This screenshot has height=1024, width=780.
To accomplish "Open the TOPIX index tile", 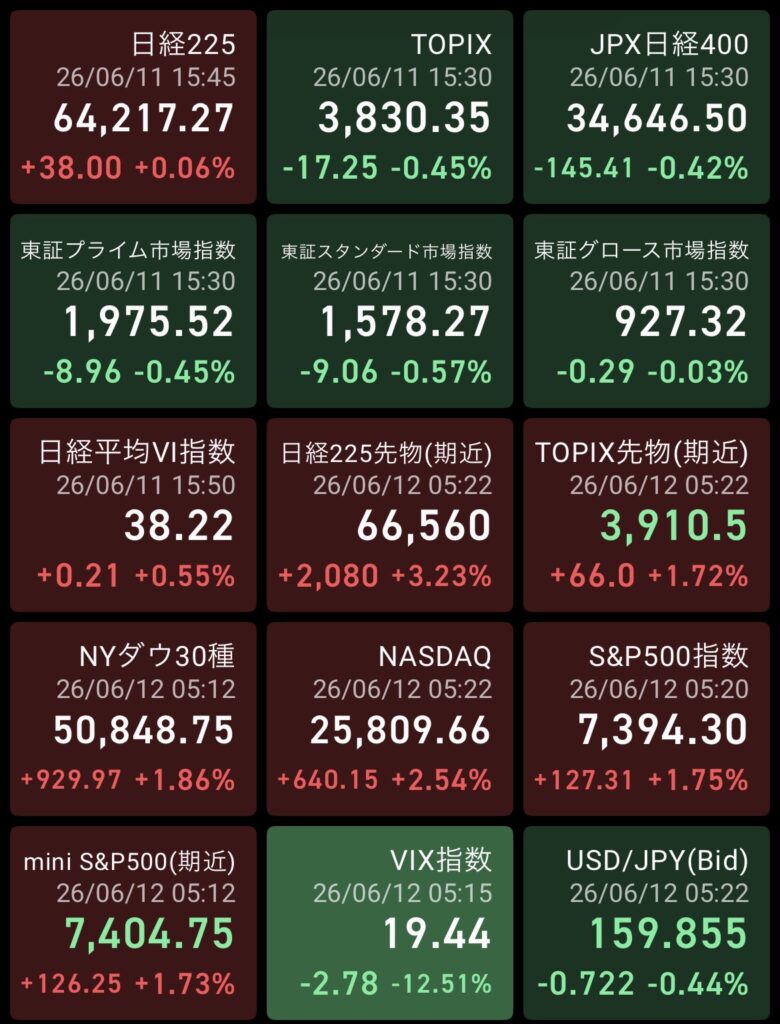I will click(390, 107).
